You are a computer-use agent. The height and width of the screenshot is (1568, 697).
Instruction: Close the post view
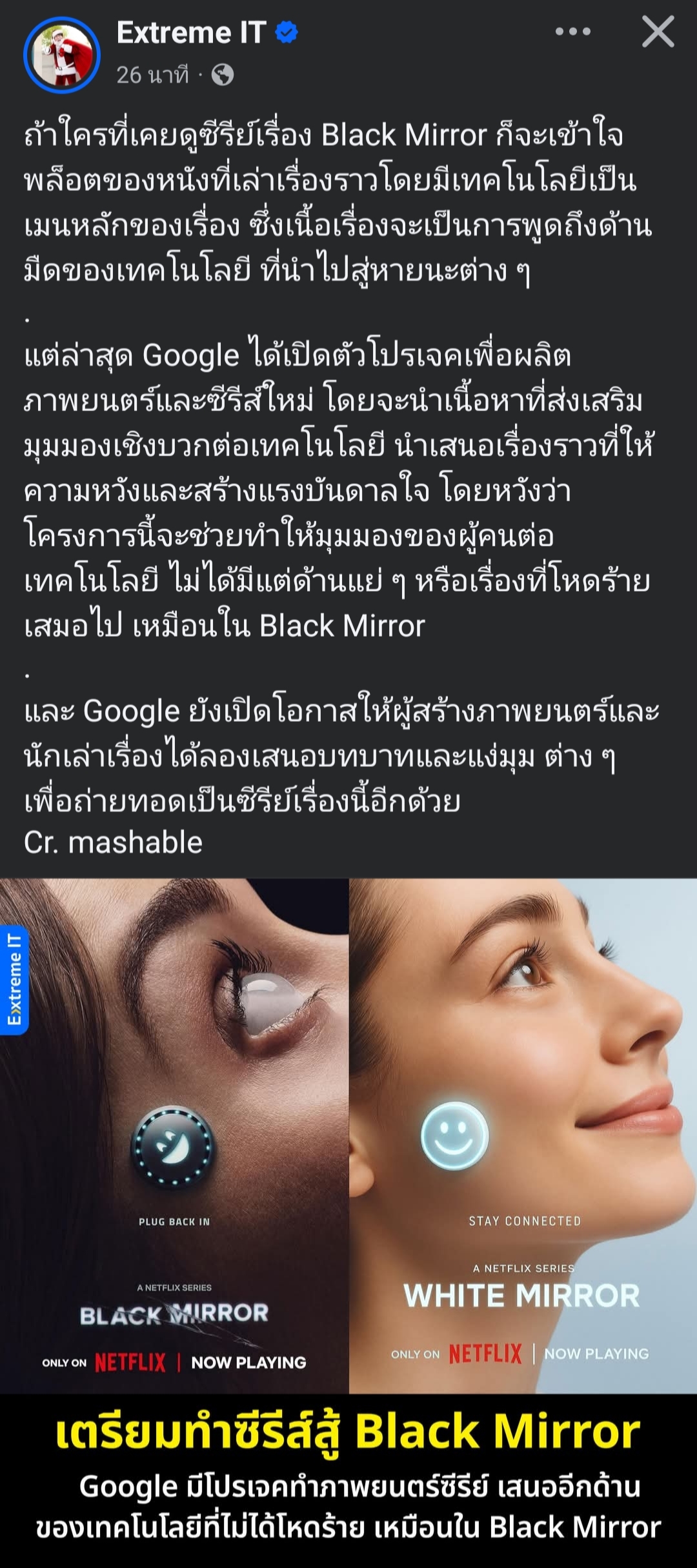pos(658,32)
